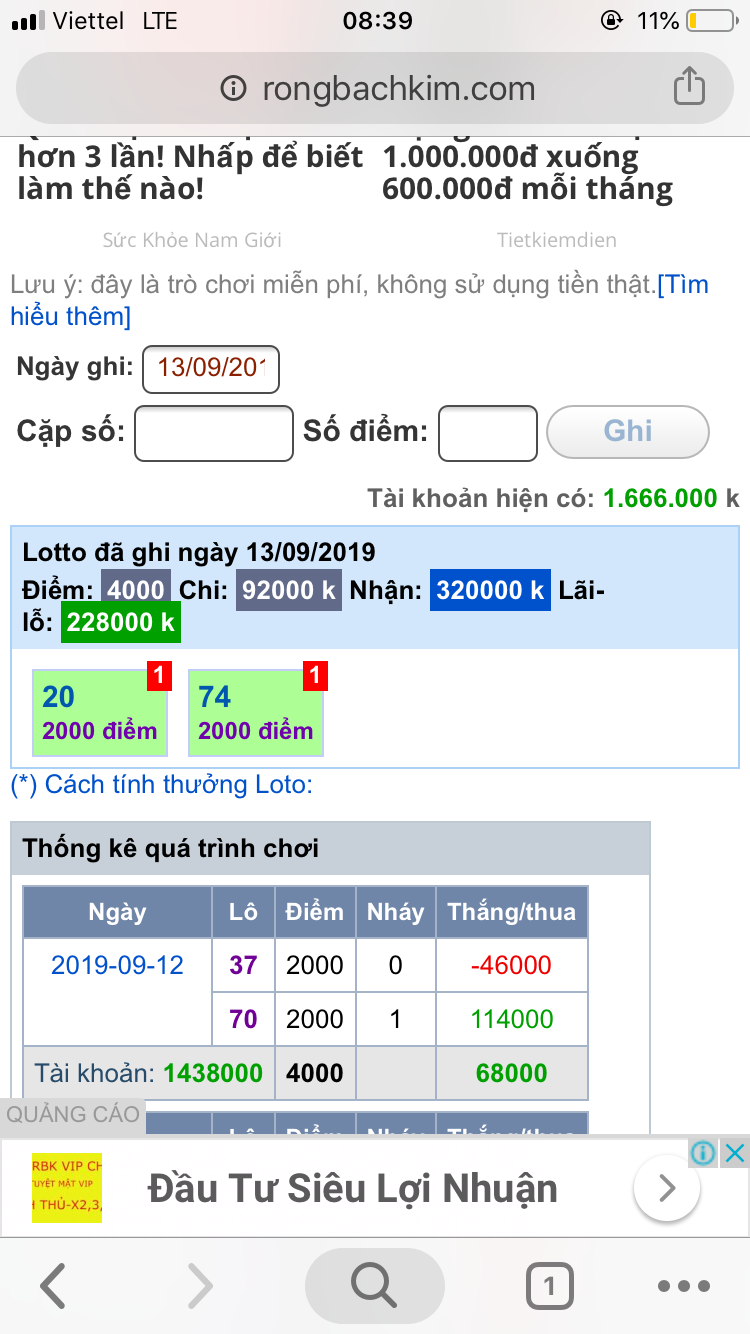Open the Sức Khỏe Nam Giới ad
This screenshot has height=1334, width=750.
tap(192, 240)
